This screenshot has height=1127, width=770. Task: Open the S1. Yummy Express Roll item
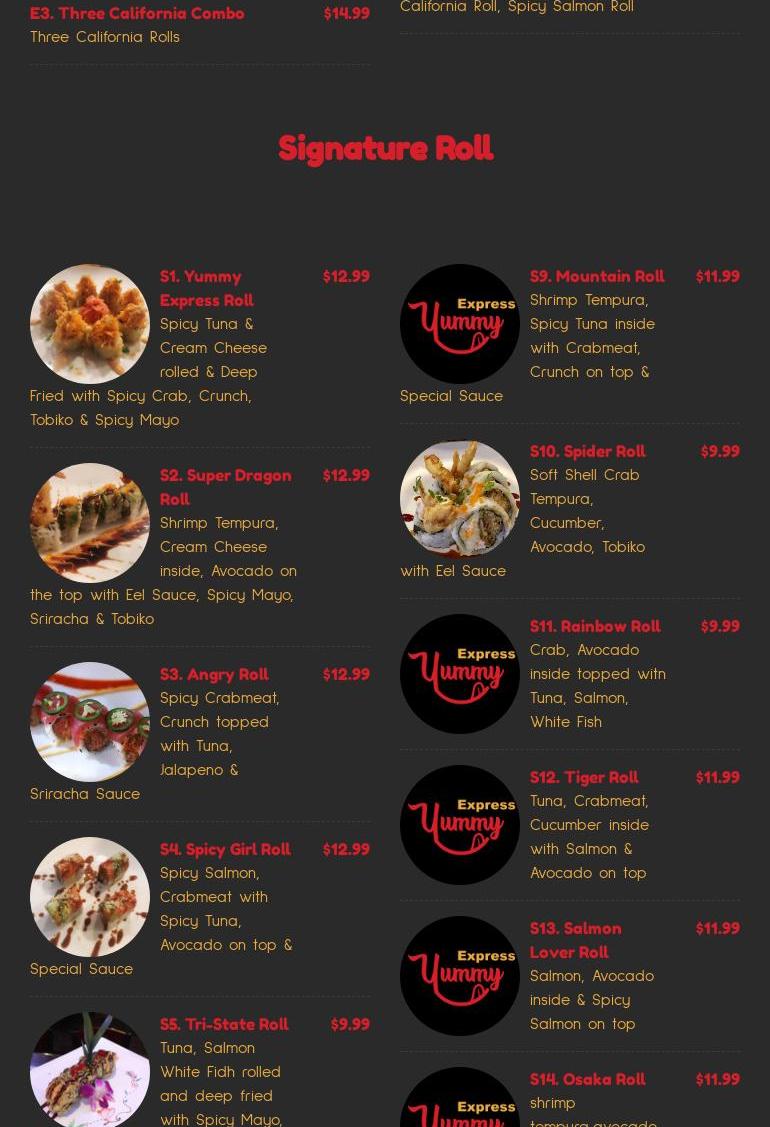(x=207, y=288)
